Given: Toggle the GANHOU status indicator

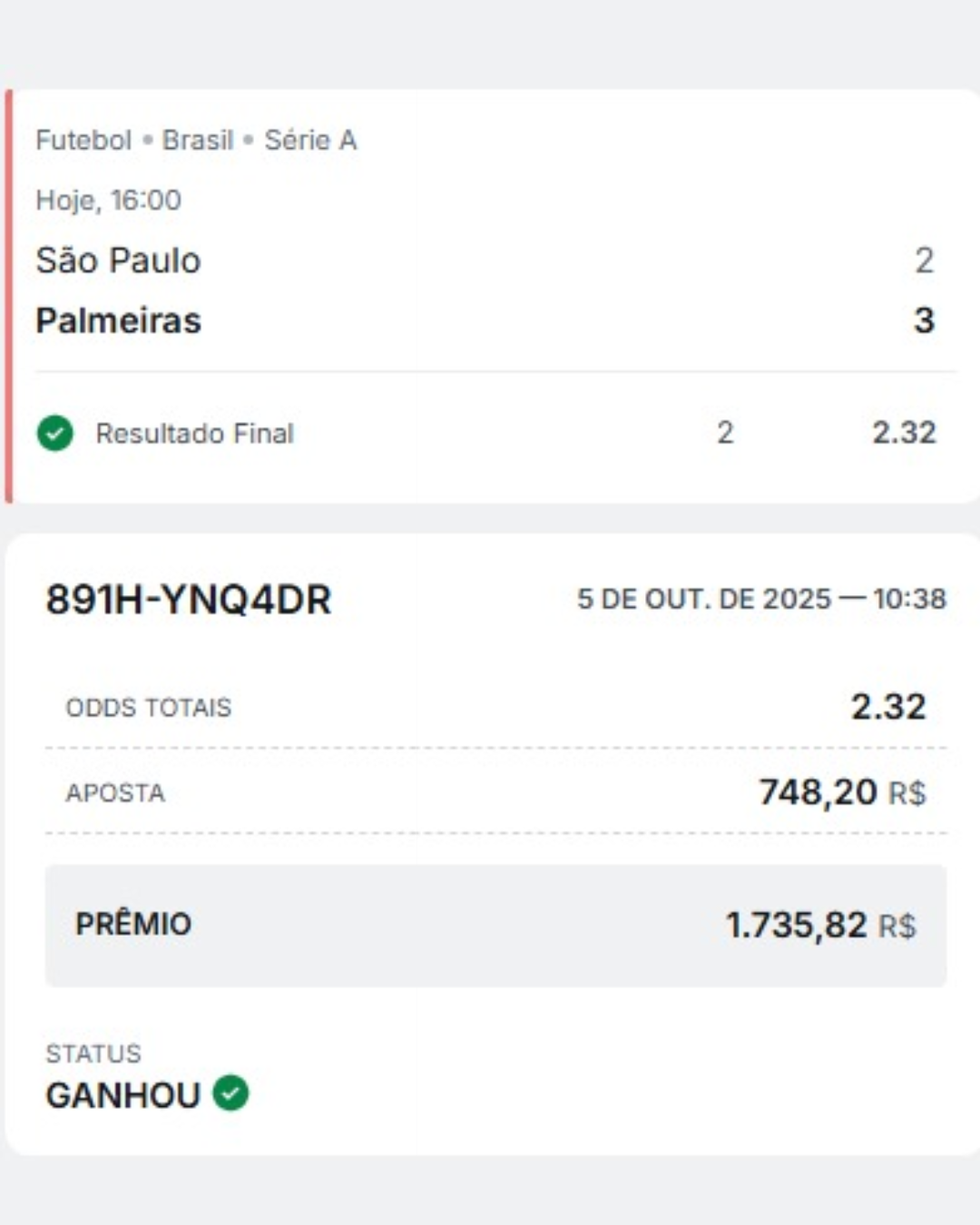Looking at the screenshot, I should pos(123,1095).
